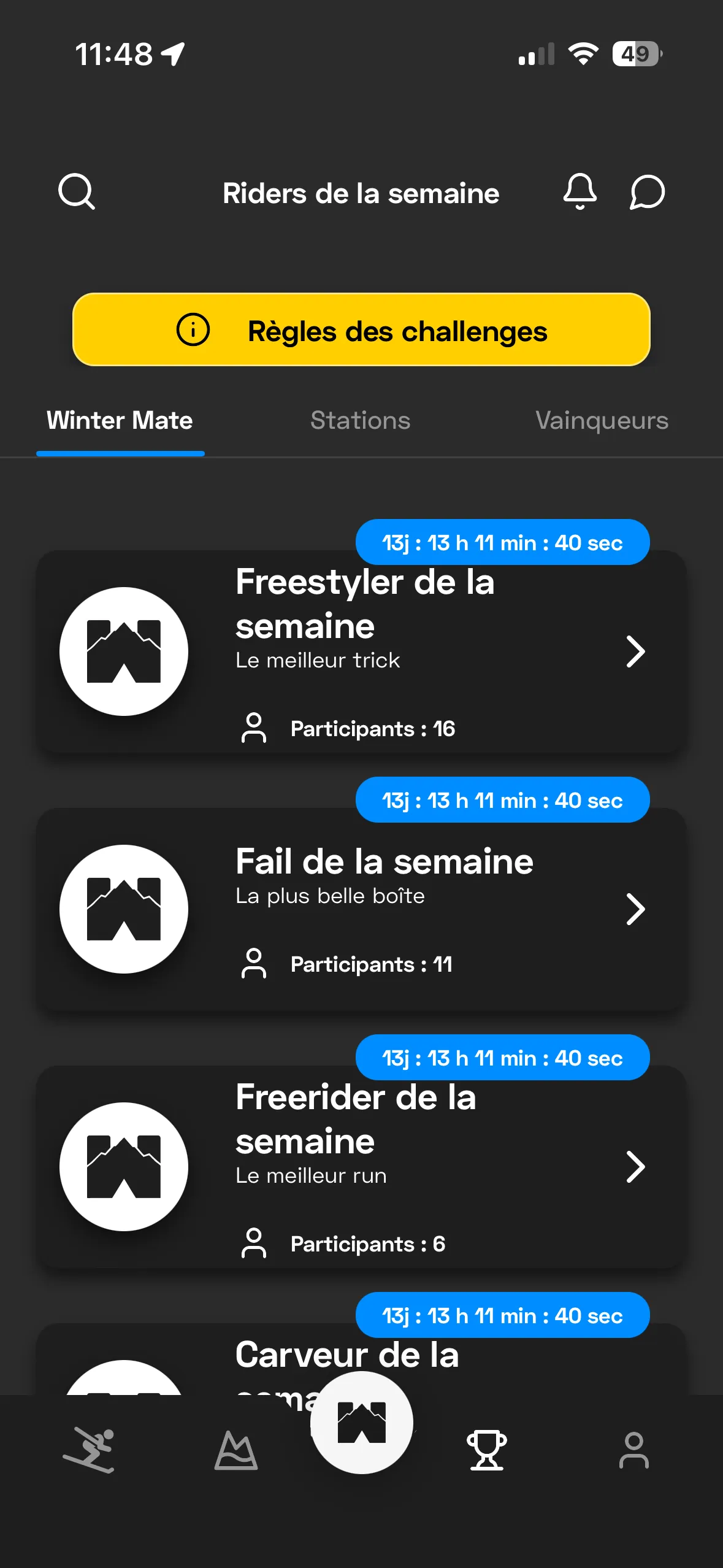This screenshot has height=1568, width=723.
Task: Tap the participant icon on Freerider card
Action: 254,1244
